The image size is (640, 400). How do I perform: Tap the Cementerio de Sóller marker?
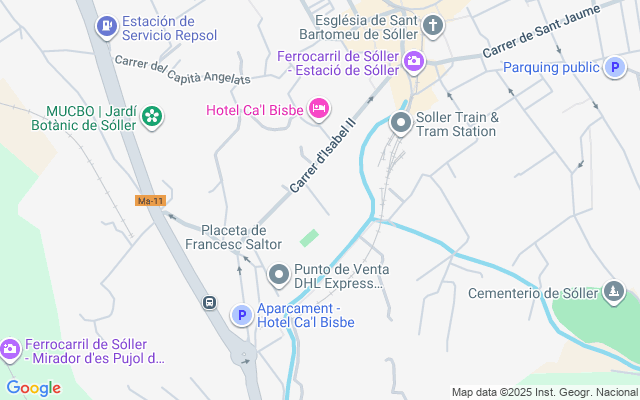point(614,293)
